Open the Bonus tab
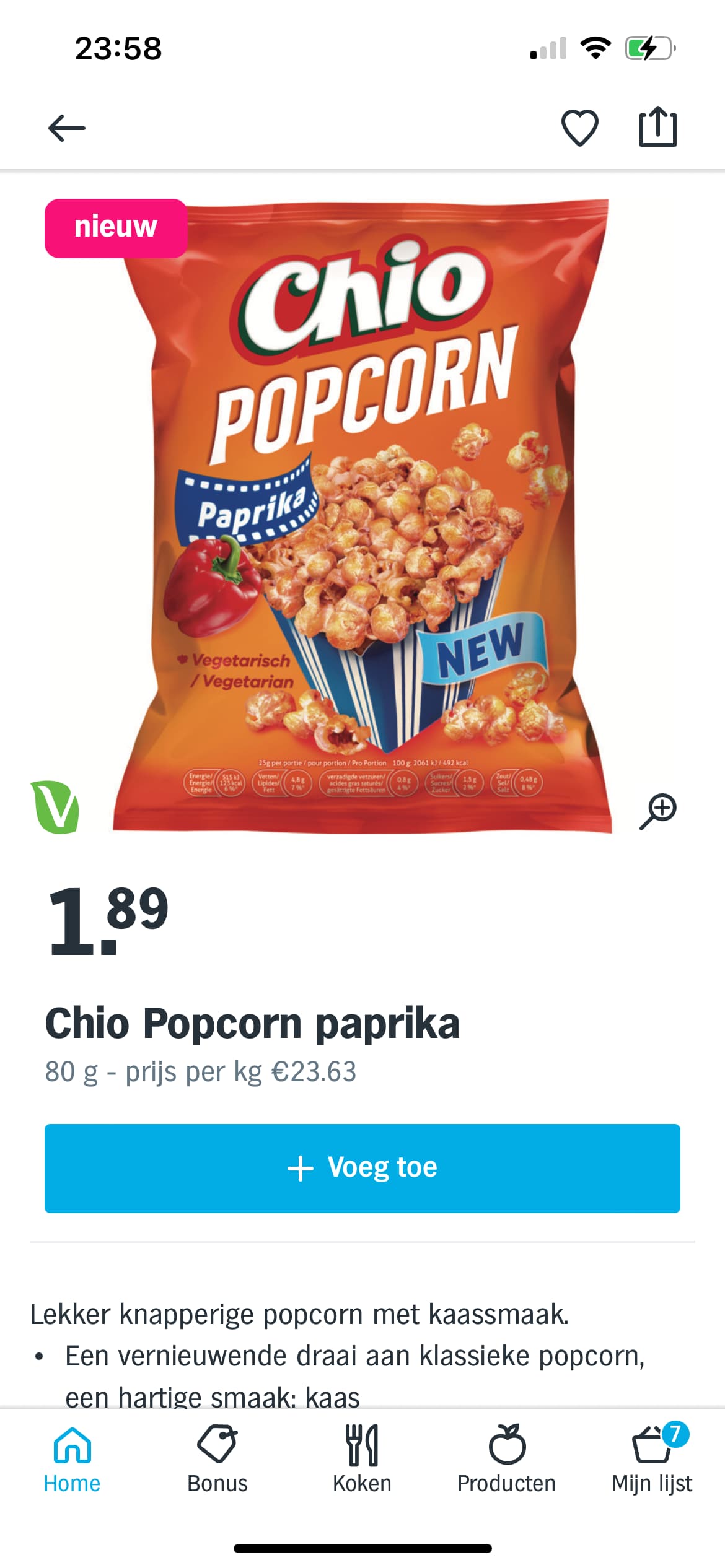The width and height of the screenshot is (725, 1568). pos(217,1460)
